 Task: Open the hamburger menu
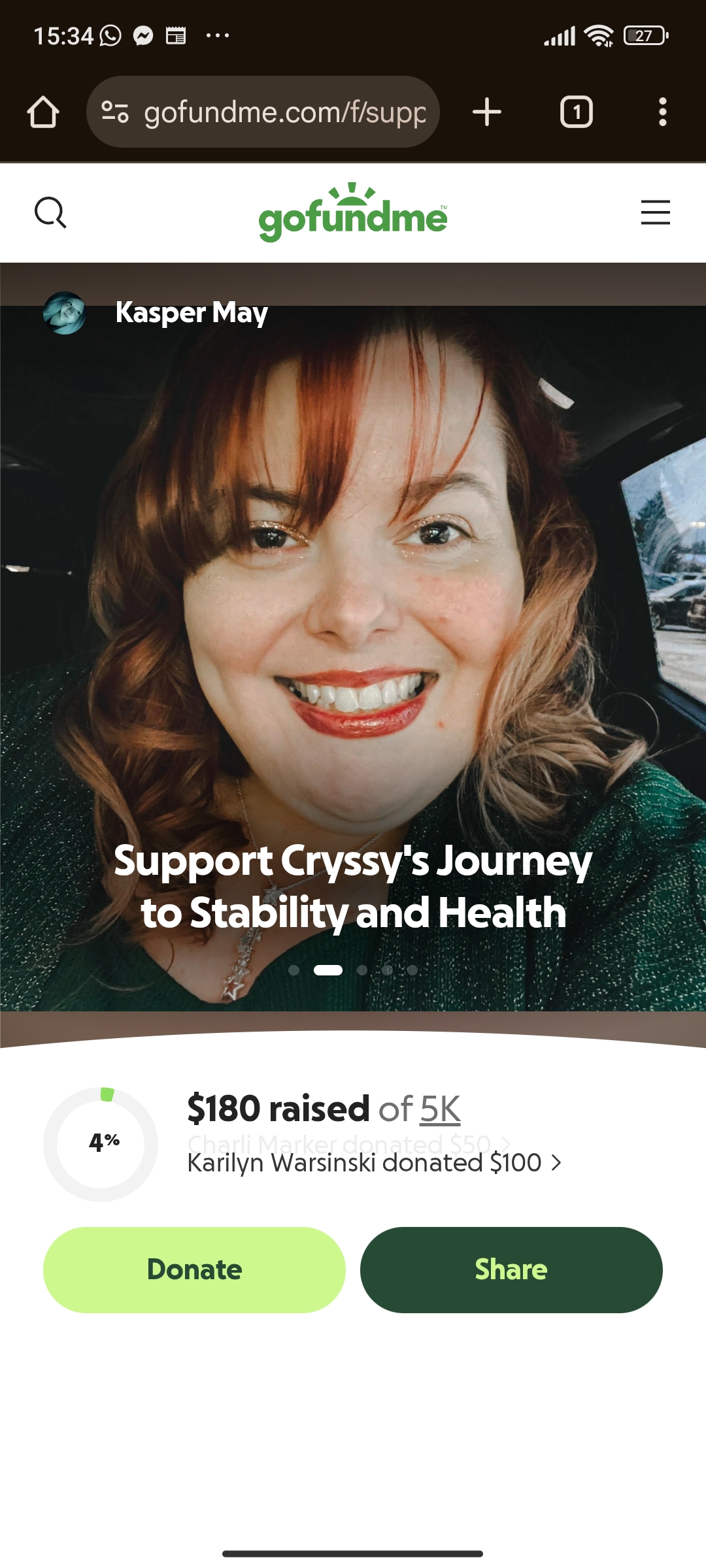[655, 213]
